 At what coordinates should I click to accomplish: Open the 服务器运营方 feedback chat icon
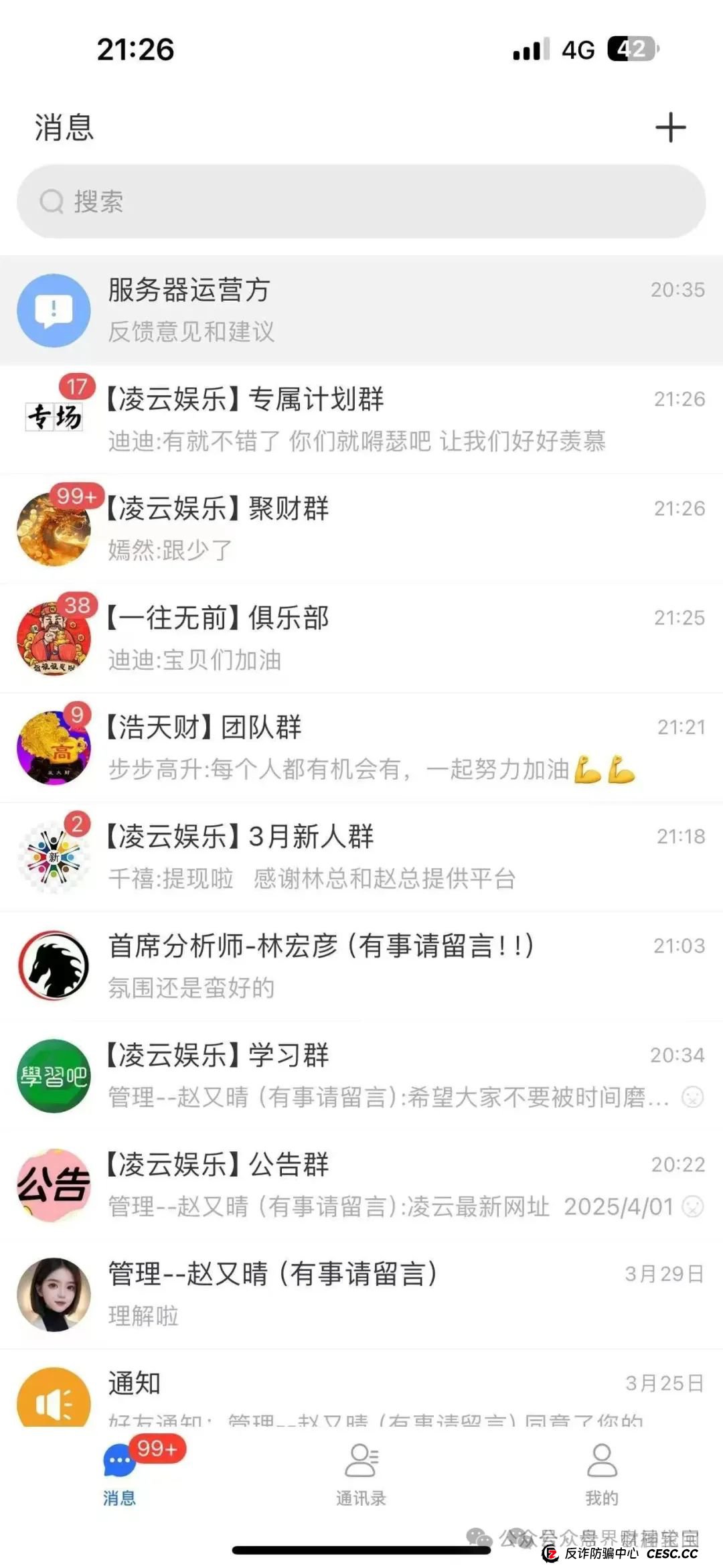pos(54,309)
